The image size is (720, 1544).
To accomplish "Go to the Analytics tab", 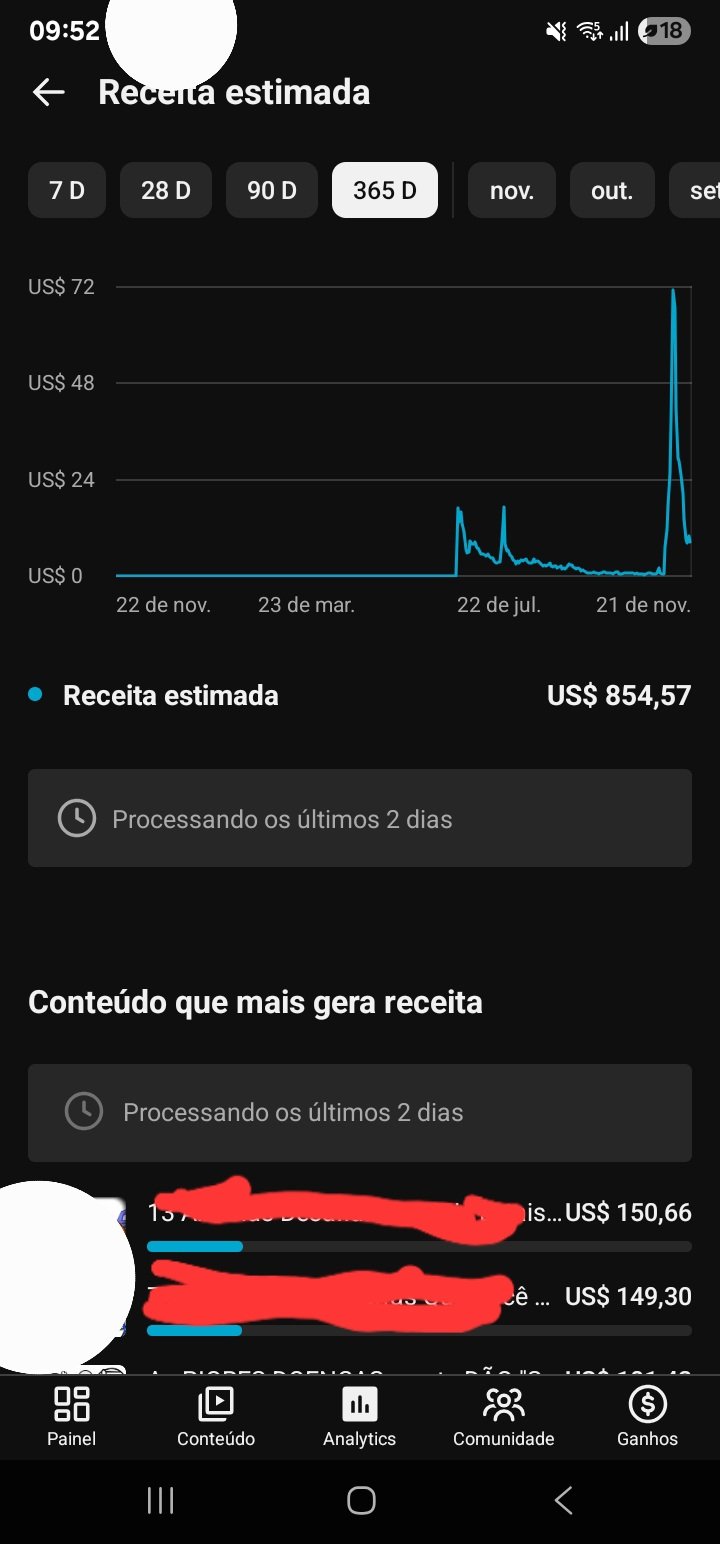I will [360, 1417].
